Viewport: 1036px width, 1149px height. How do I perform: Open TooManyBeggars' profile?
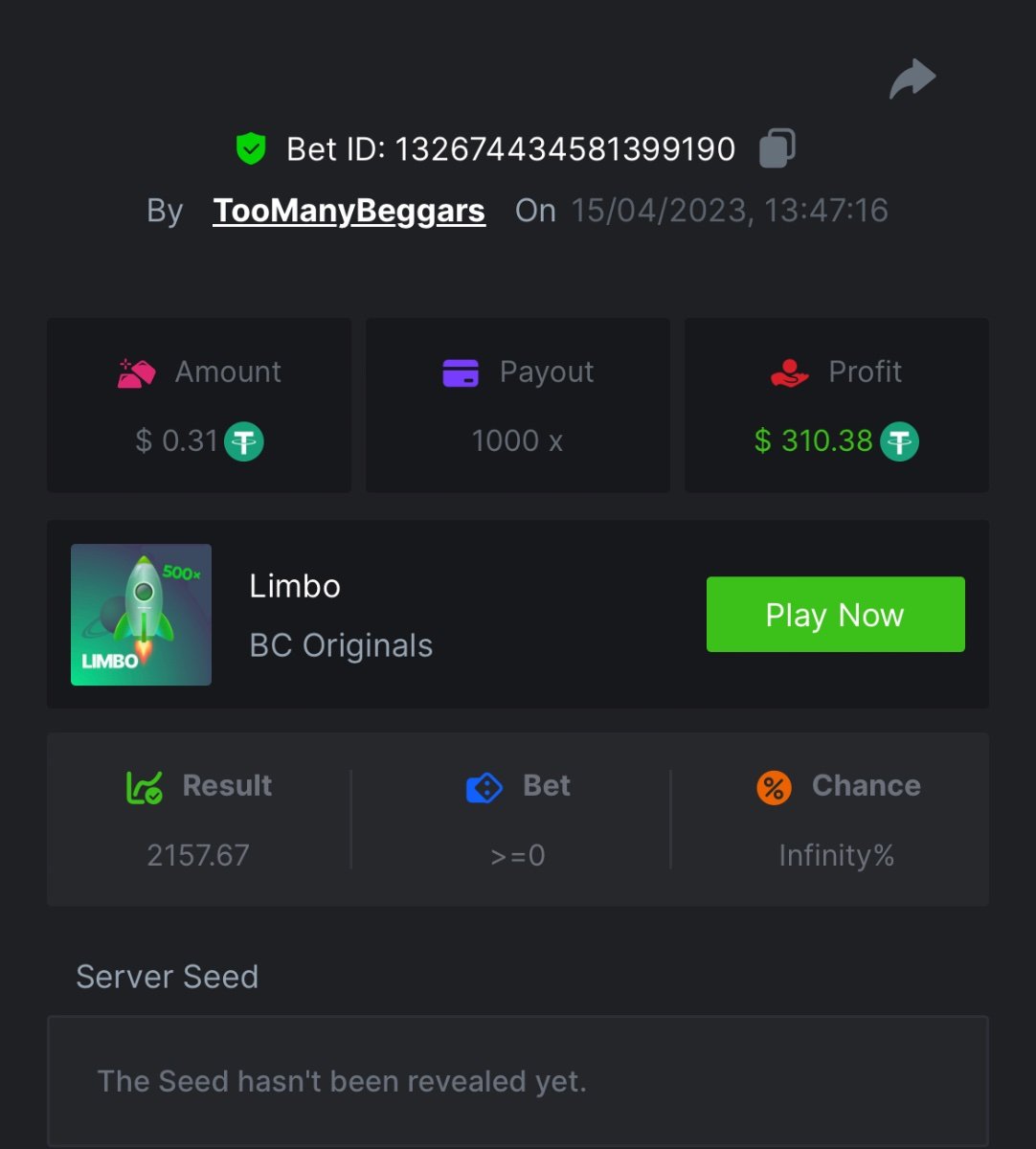click(x=349, y=211)
